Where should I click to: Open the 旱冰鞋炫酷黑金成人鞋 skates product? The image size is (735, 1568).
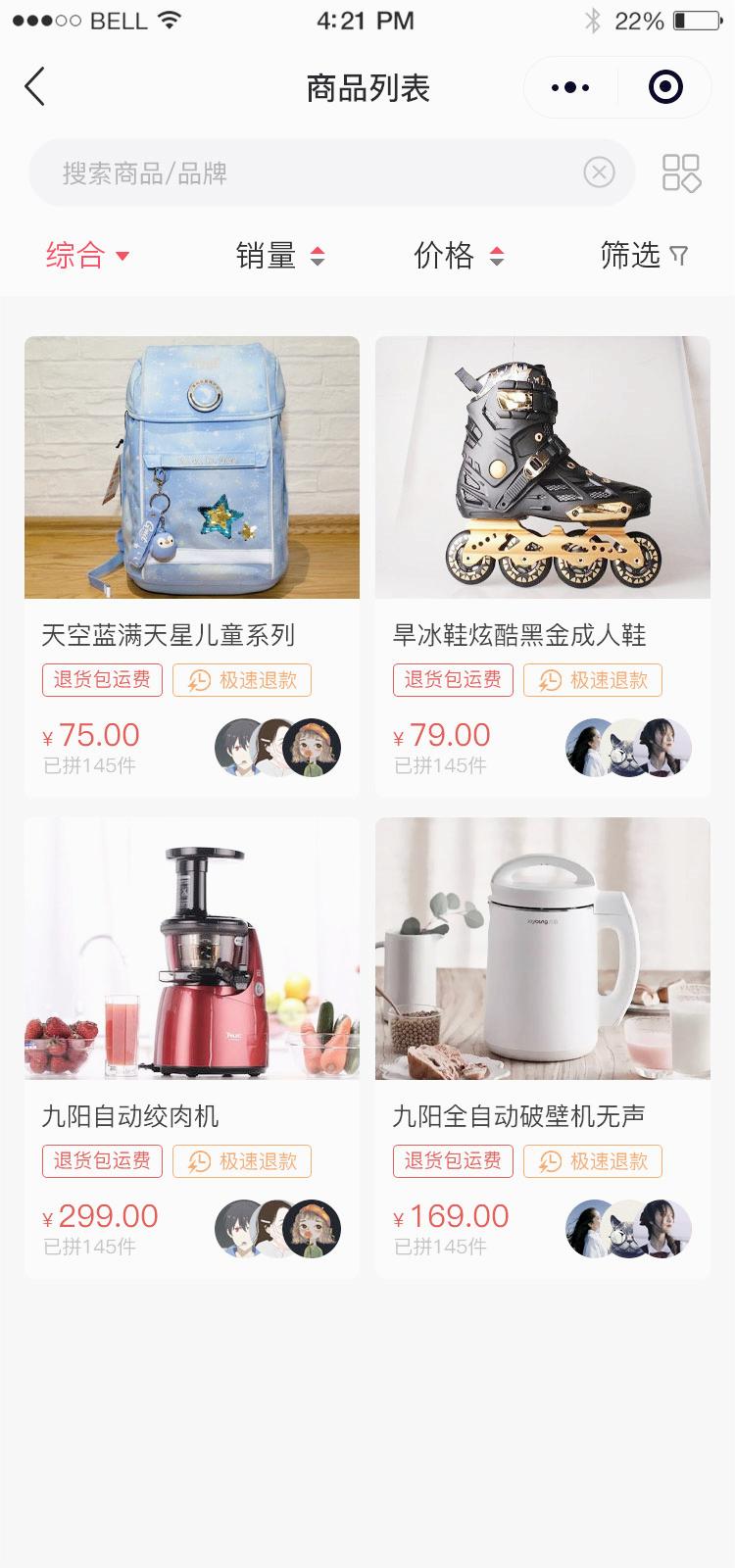coord(542,467)
